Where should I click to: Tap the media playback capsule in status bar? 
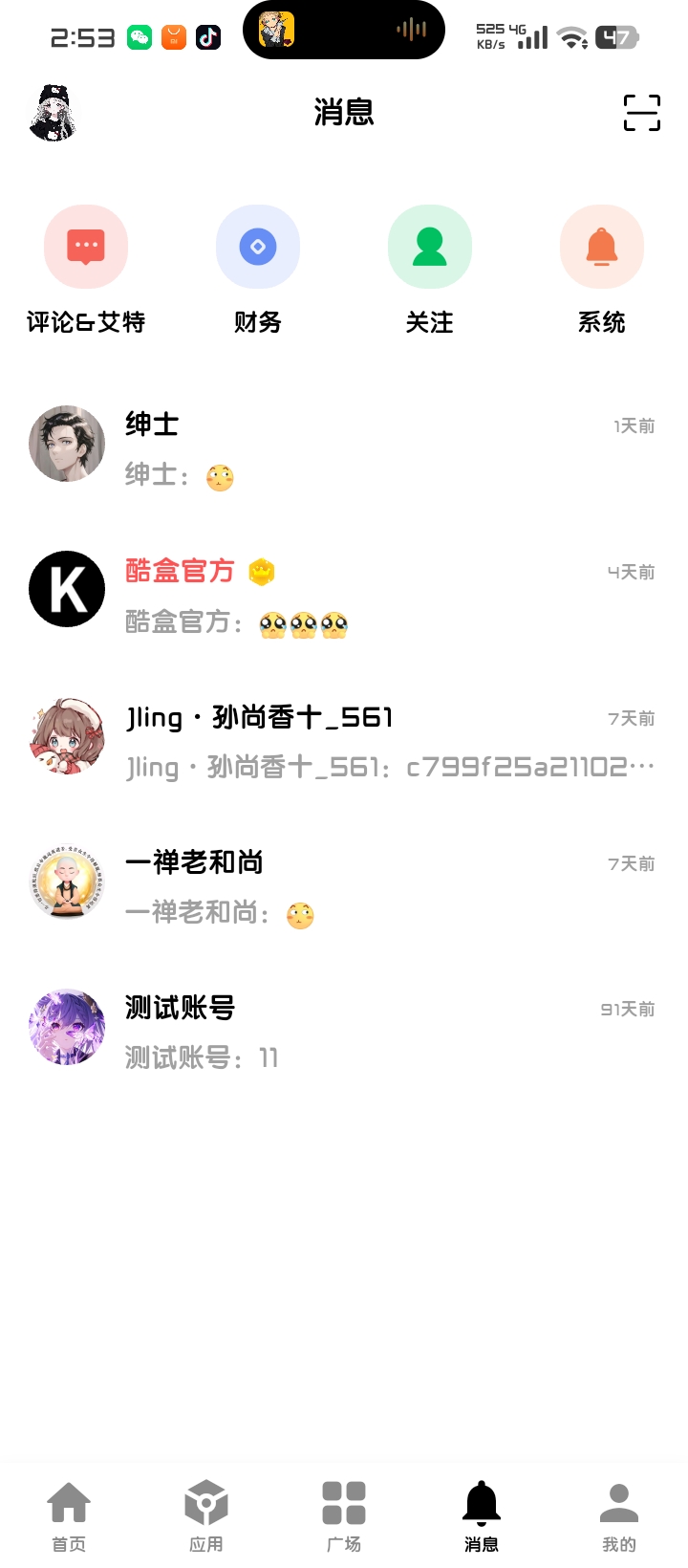click(344, 30)
